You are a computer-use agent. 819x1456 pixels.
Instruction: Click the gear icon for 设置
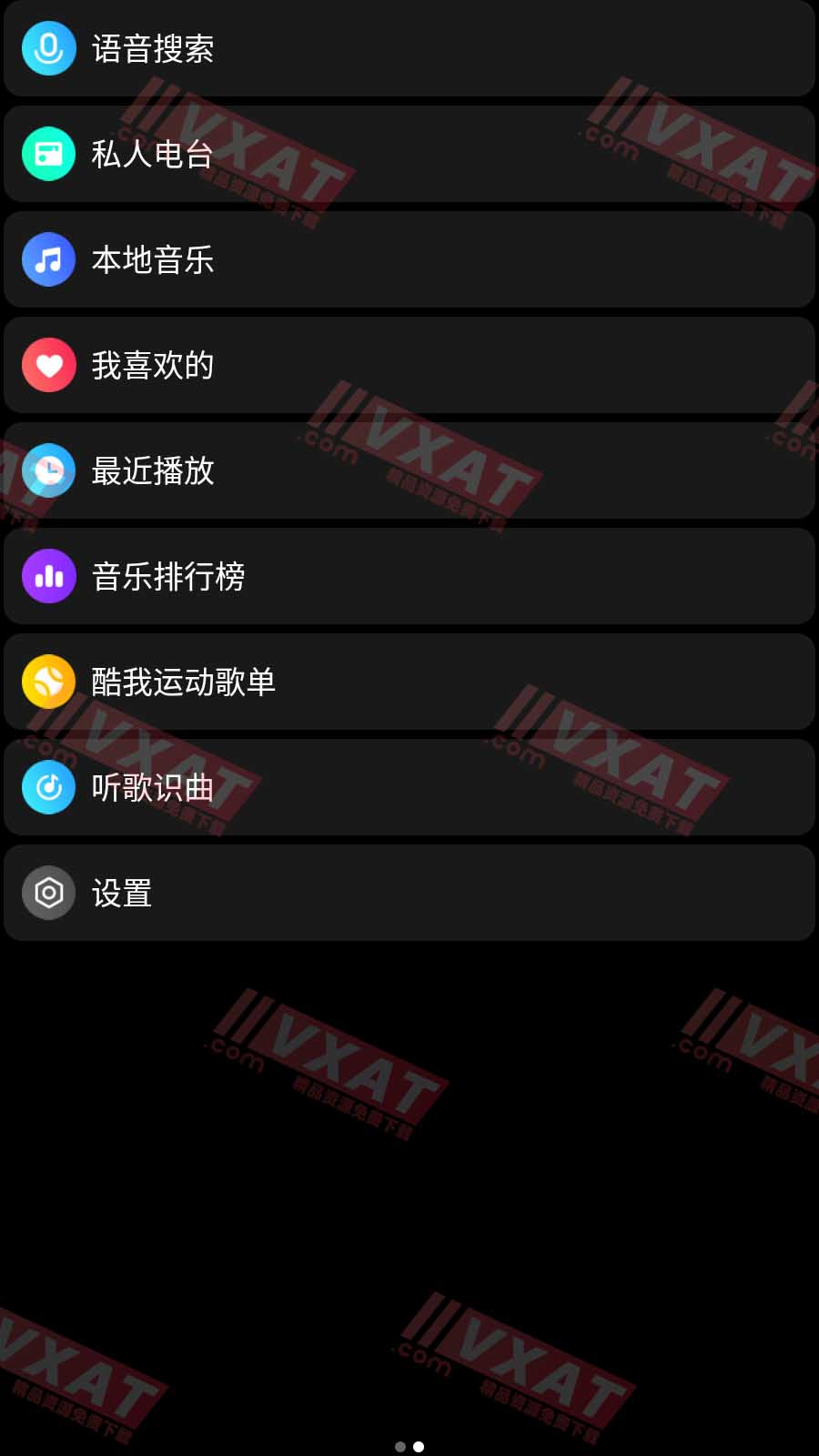pyautogui.click(x=48, y=893)
